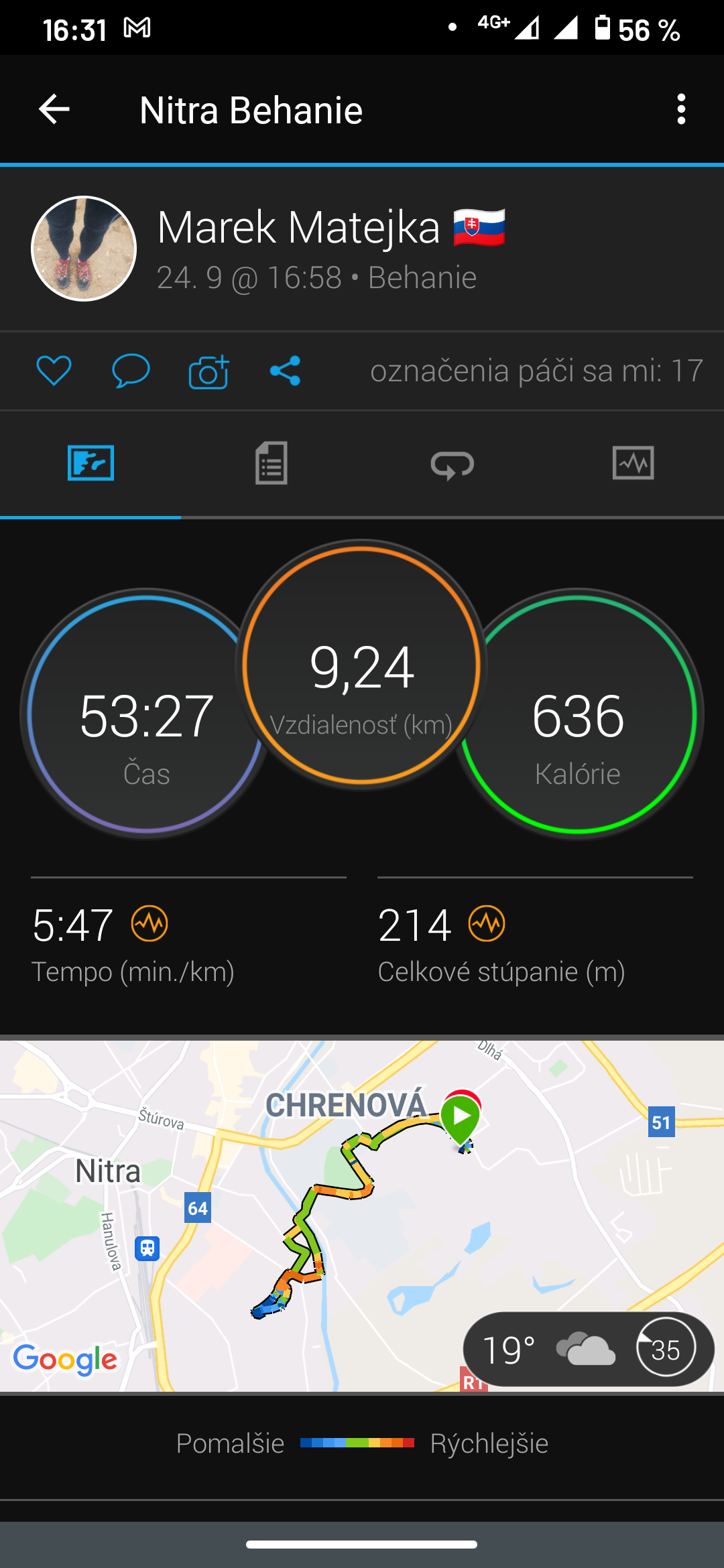The width and height of the screenshot is (724, 1568).
Task: Open Marek Matejka's profile picture
Action: (84, 249)
